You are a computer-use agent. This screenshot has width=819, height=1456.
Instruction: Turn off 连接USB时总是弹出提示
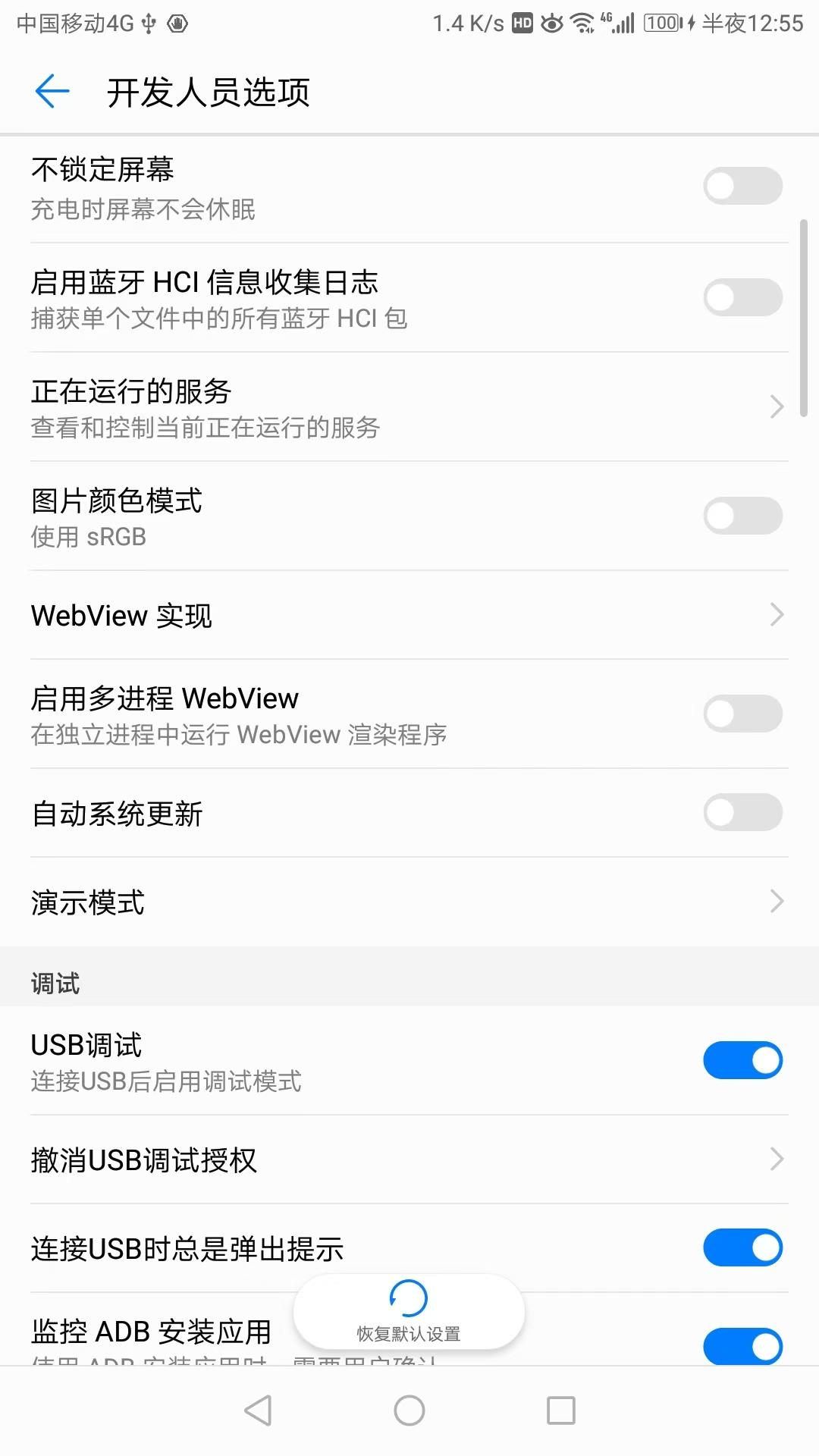pyautogui.click(x=743, y=1247)
